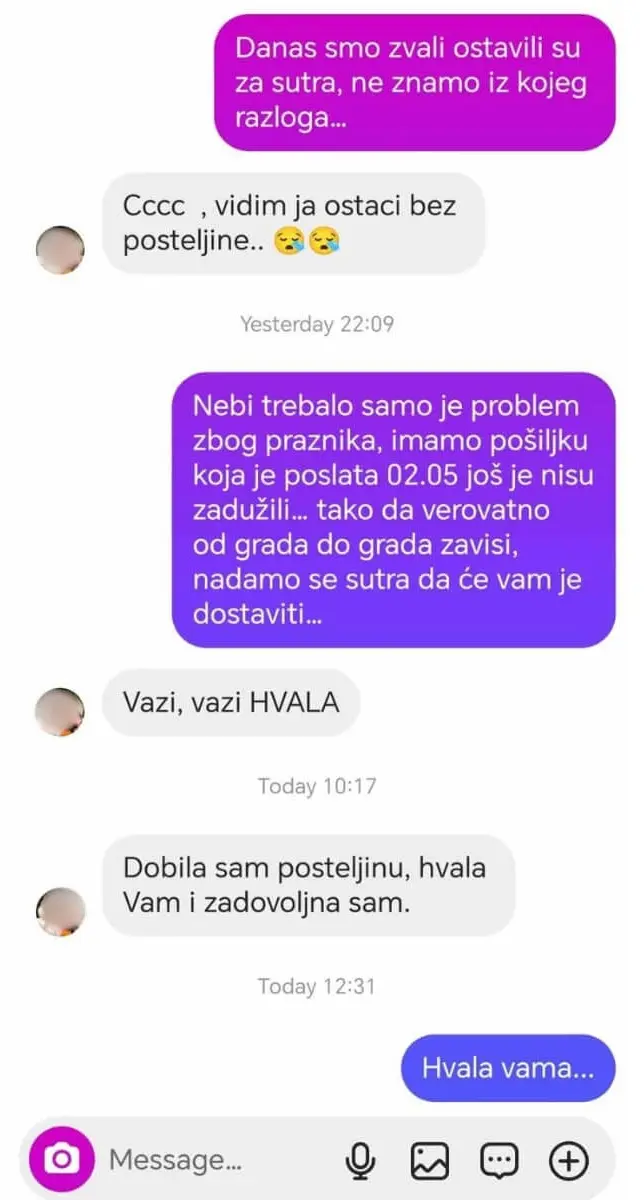Tap the Message text field

(215, 1160)
